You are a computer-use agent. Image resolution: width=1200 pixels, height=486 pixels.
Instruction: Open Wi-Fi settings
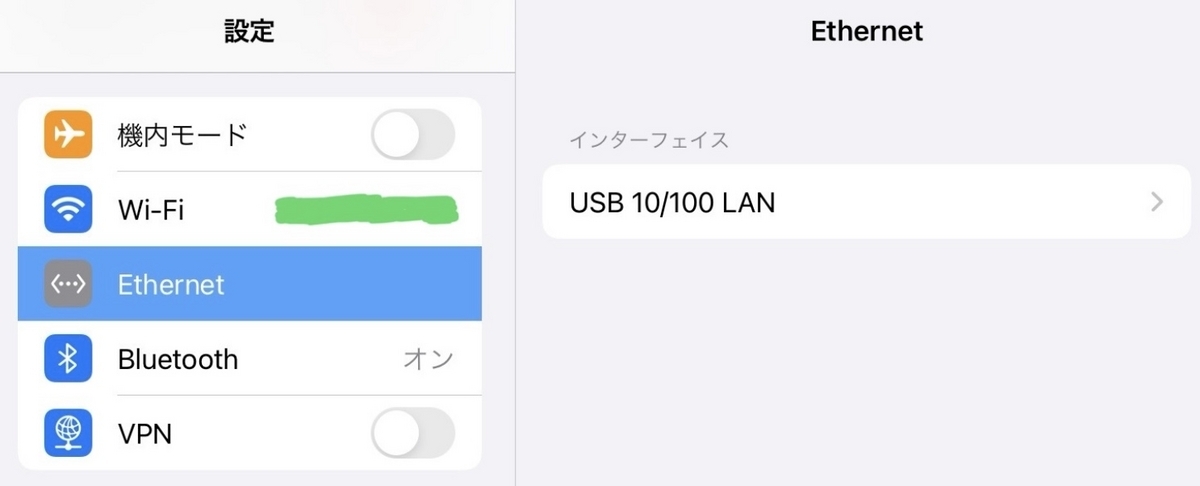point(250,210)
